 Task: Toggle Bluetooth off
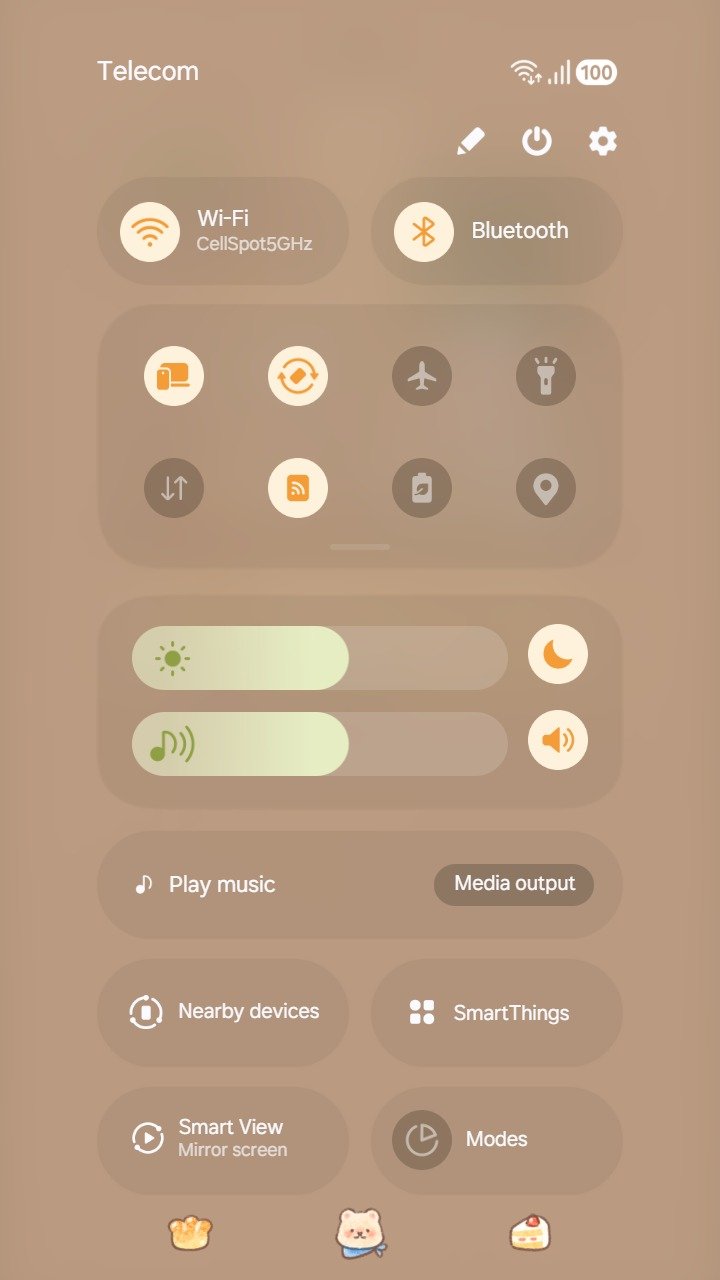[x=424, y=231]
